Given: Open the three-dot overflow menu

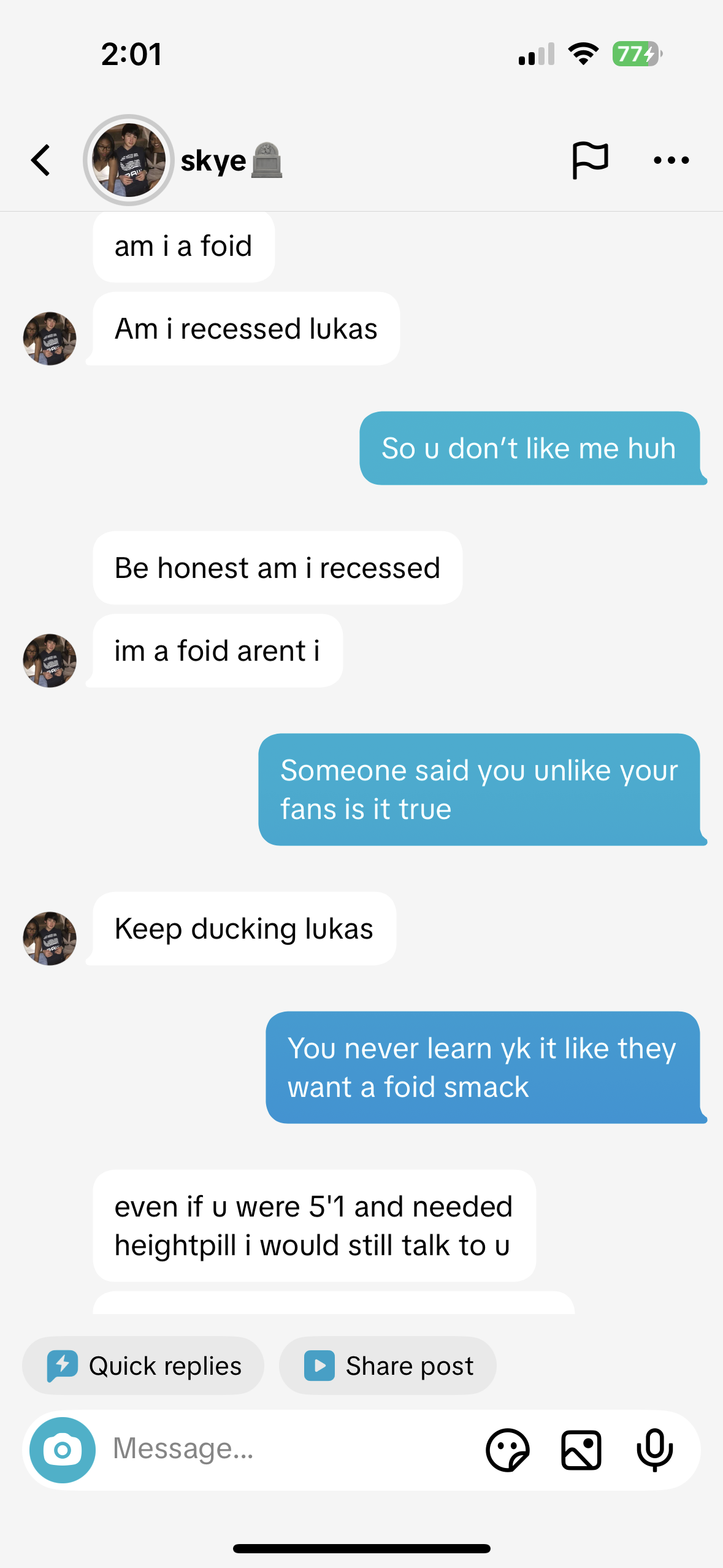Looking at the screenshot, I should point(671,161).
